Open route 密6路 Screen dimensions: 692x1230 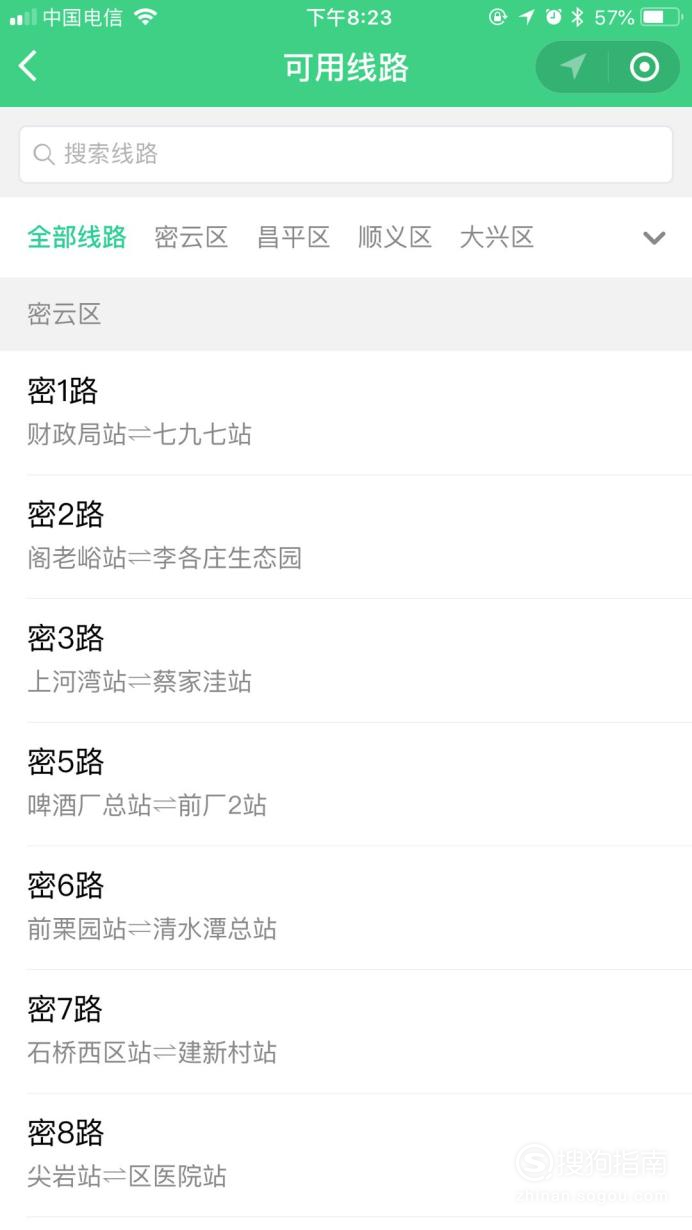(346, 907)
